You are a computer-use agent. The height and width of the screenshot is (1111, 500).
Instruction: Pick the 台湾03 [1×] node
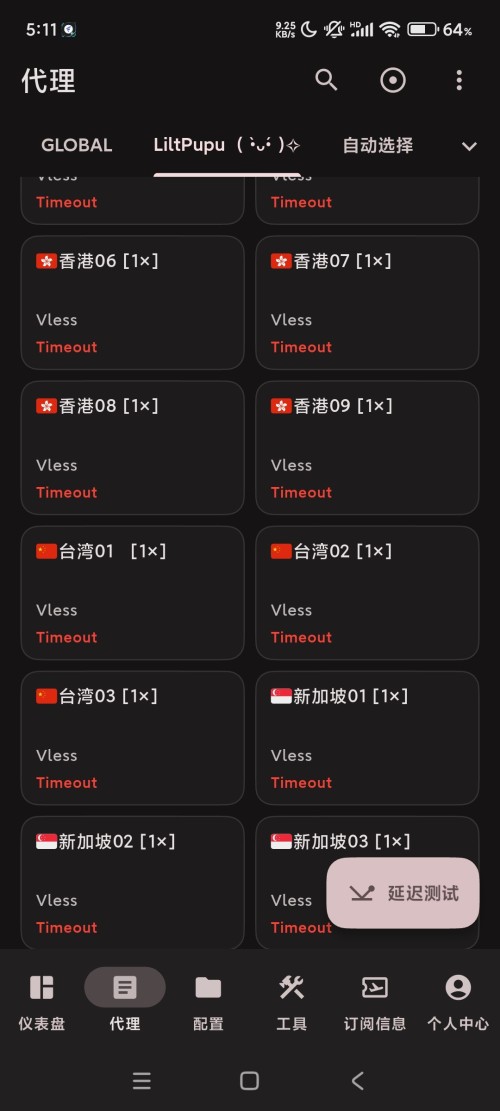pos(132,738)
